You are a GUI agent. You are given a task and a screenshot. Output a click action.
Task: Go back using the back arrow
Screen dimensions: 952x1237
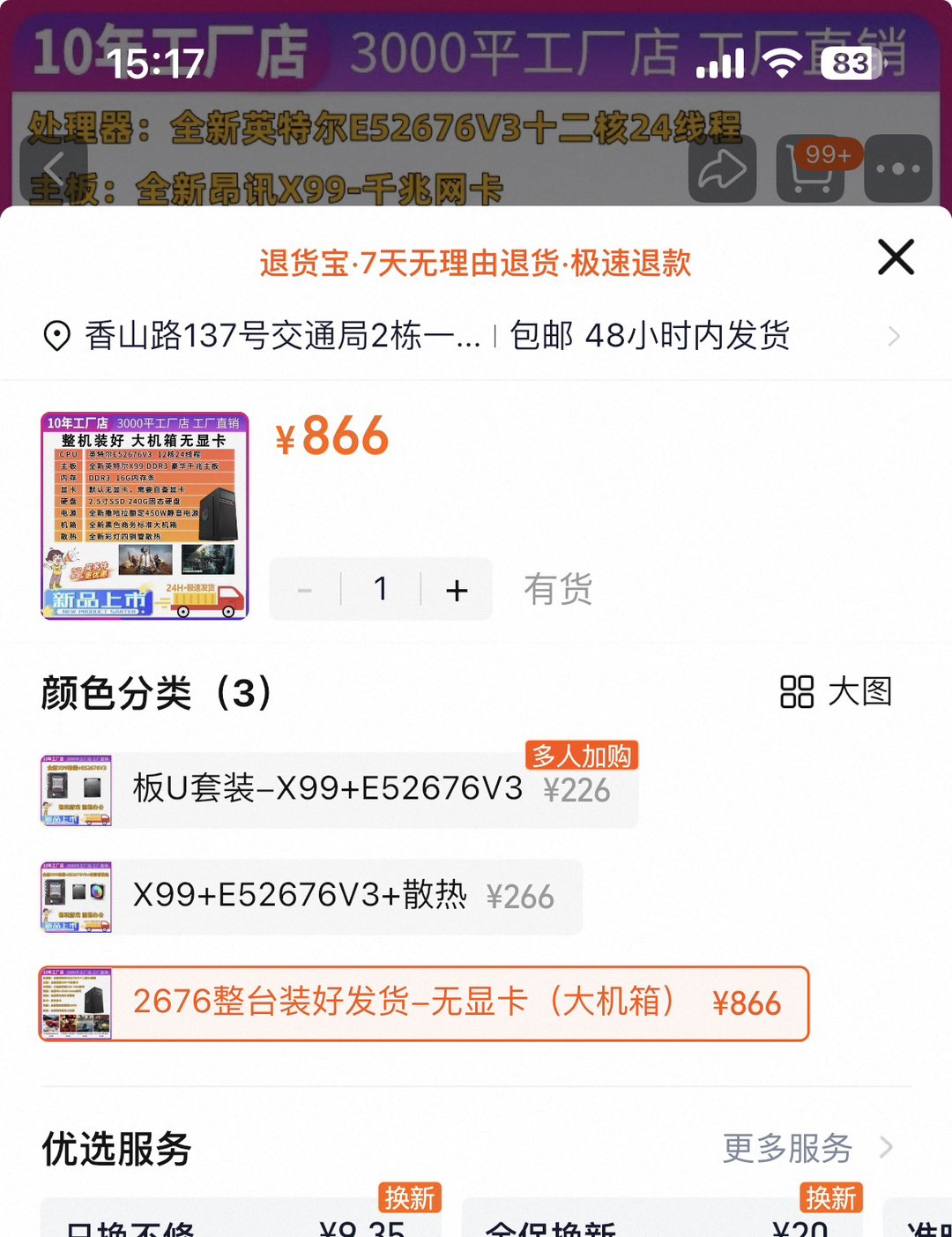click(54, 168)
